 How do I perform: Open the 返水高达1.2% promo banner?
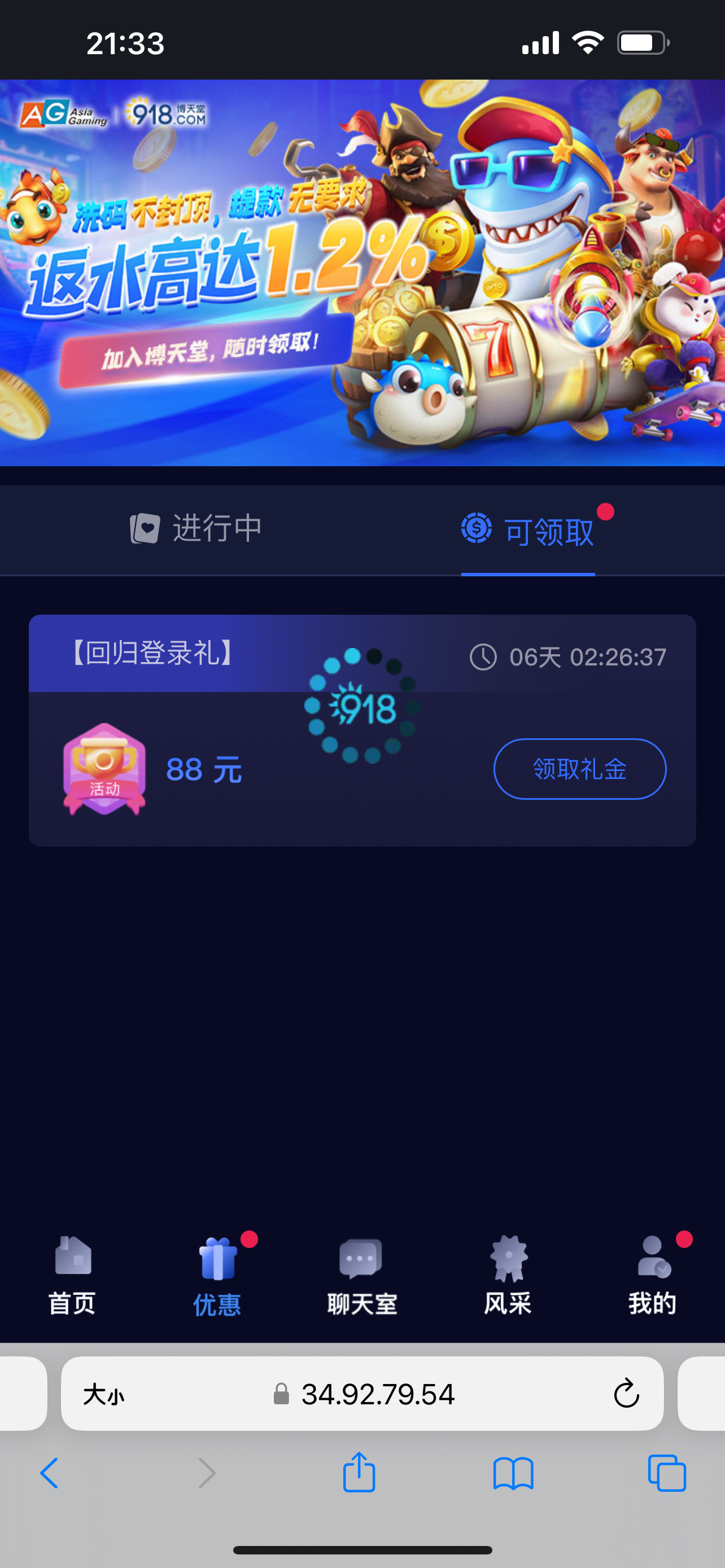click(x=362, y=273)
